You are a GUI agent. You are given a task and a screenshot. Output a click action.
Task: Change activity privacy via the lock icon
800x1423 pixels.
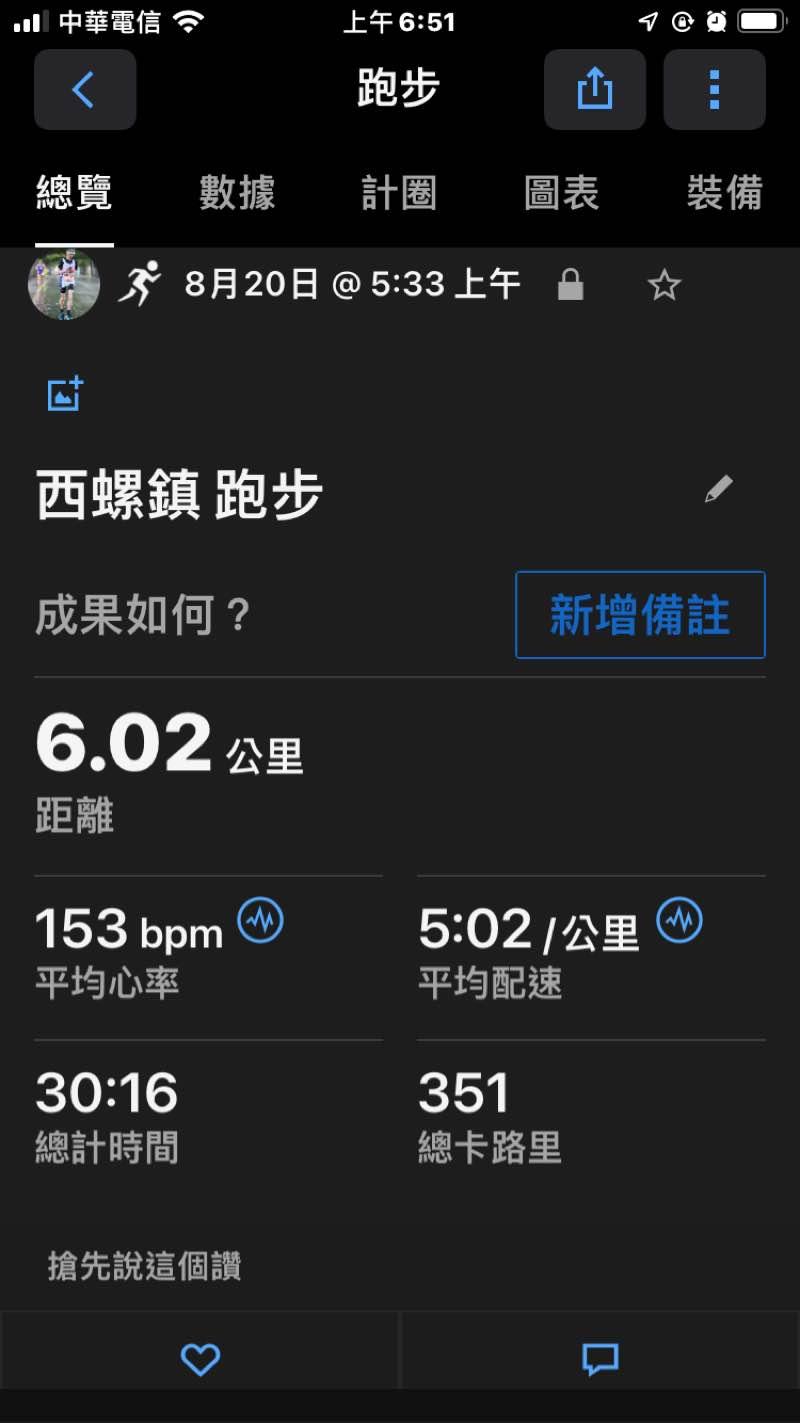point(570,286)
